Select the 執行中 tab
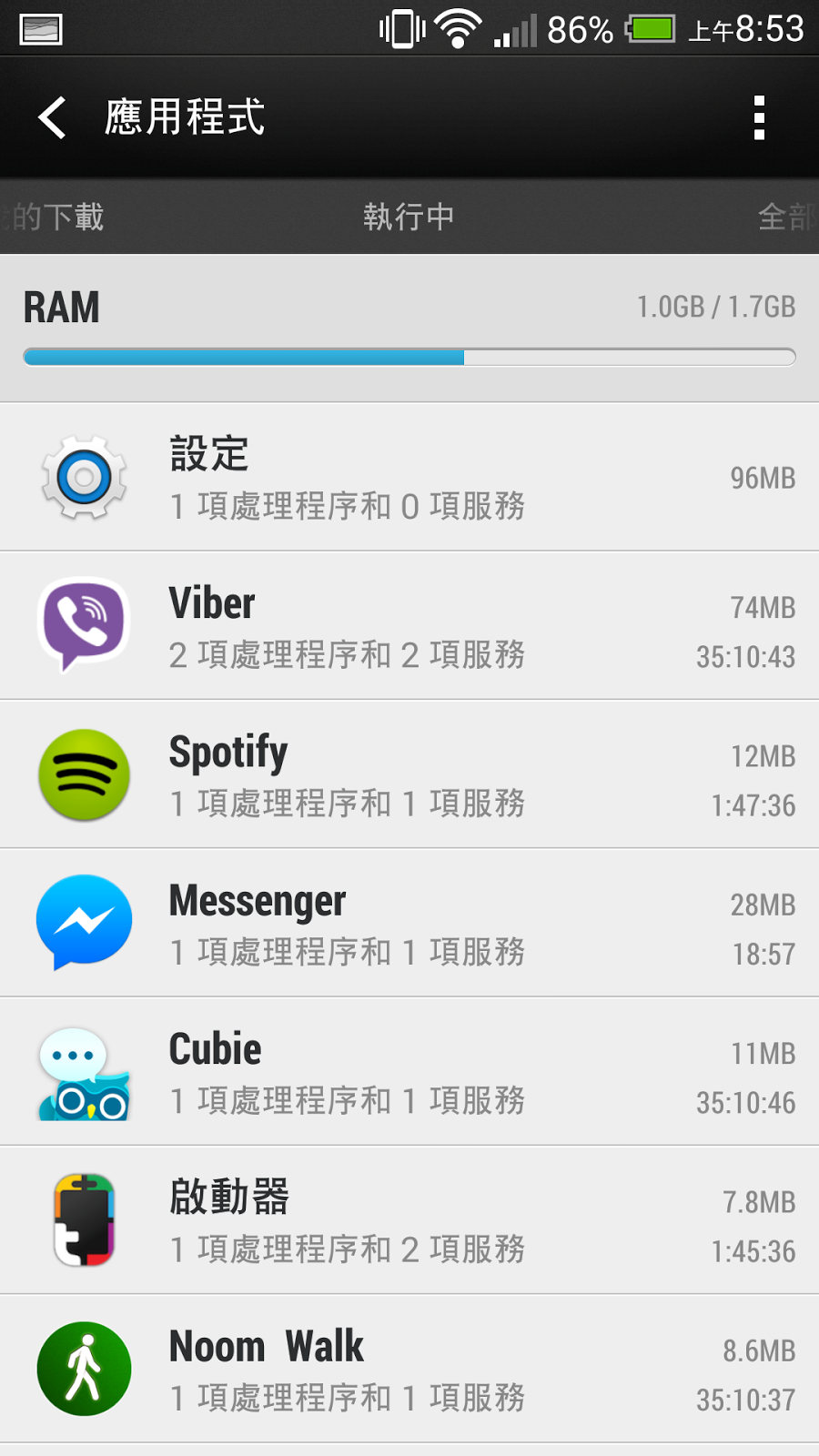The image size is (819, 1456). pyautogui.click(x=409, y=217)
